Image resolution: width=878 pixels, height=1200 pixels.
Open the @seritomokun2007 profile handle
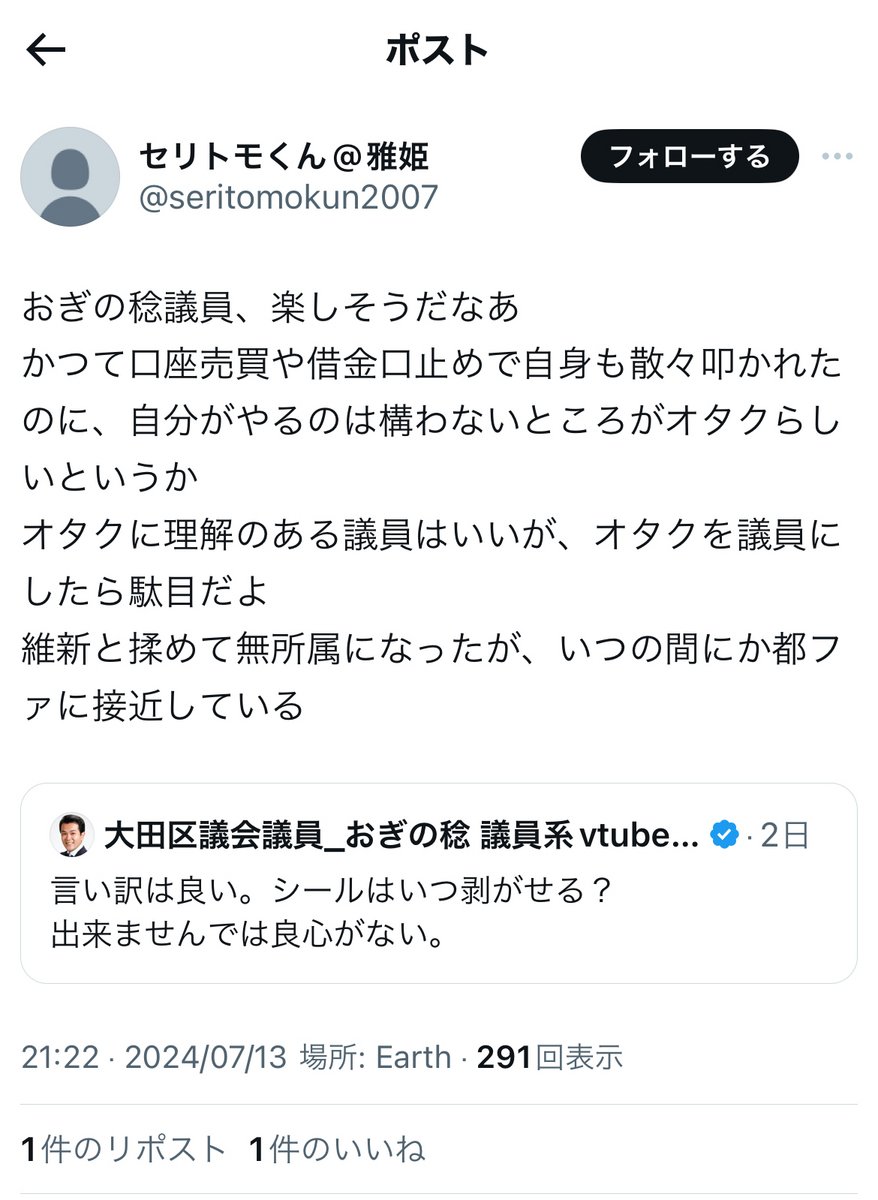[288, 197]
